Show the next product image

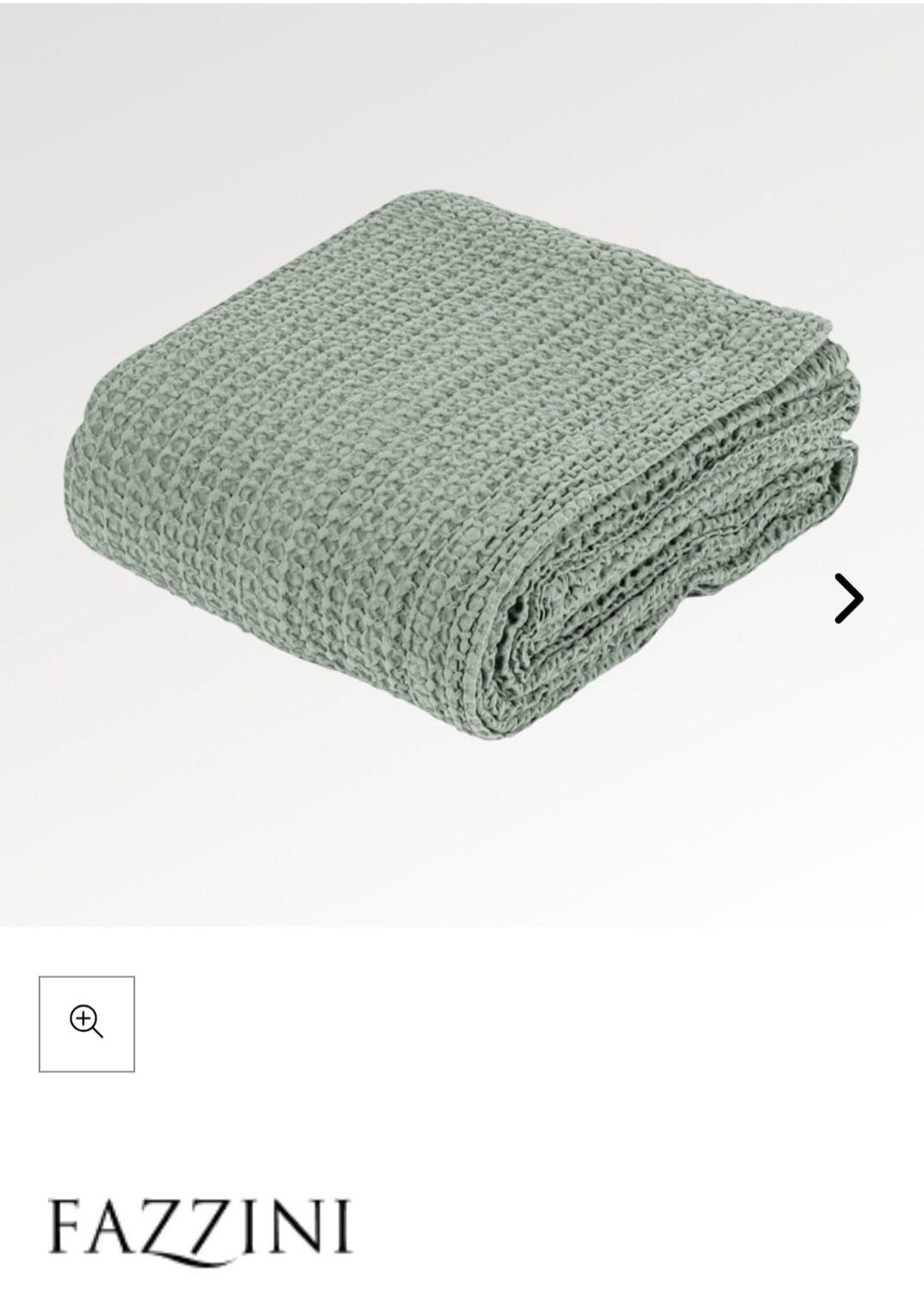pyautogui.click(x=848, y=598)
